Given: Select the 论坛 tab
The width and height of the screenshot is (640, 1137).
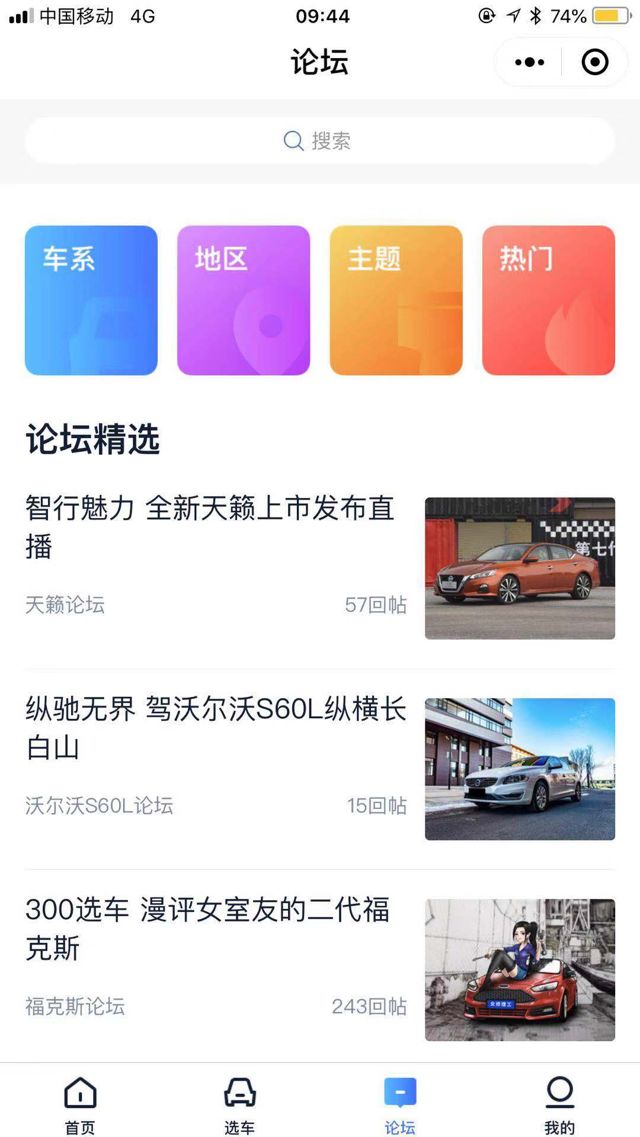Looking at the screenshot, I should 400,1103.
